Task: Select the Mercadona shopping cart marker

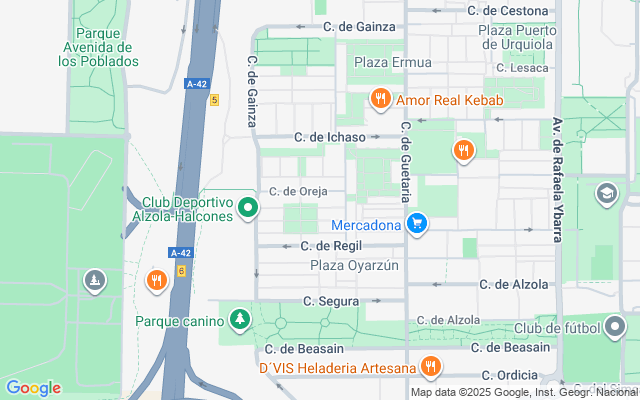Action: pyautogui.click(x=418, y=224)
